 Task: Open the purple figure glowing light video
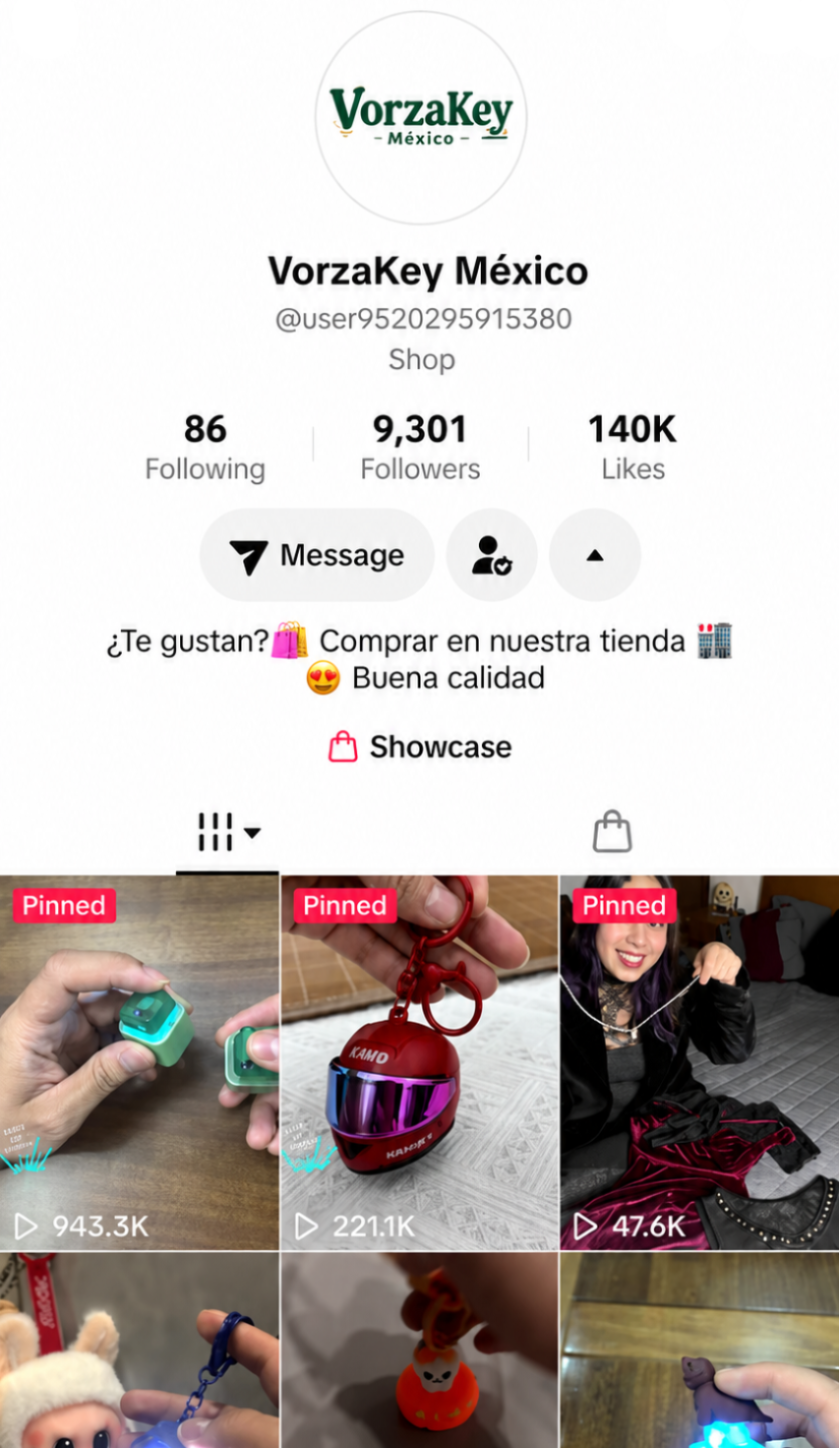[699, 1351]
